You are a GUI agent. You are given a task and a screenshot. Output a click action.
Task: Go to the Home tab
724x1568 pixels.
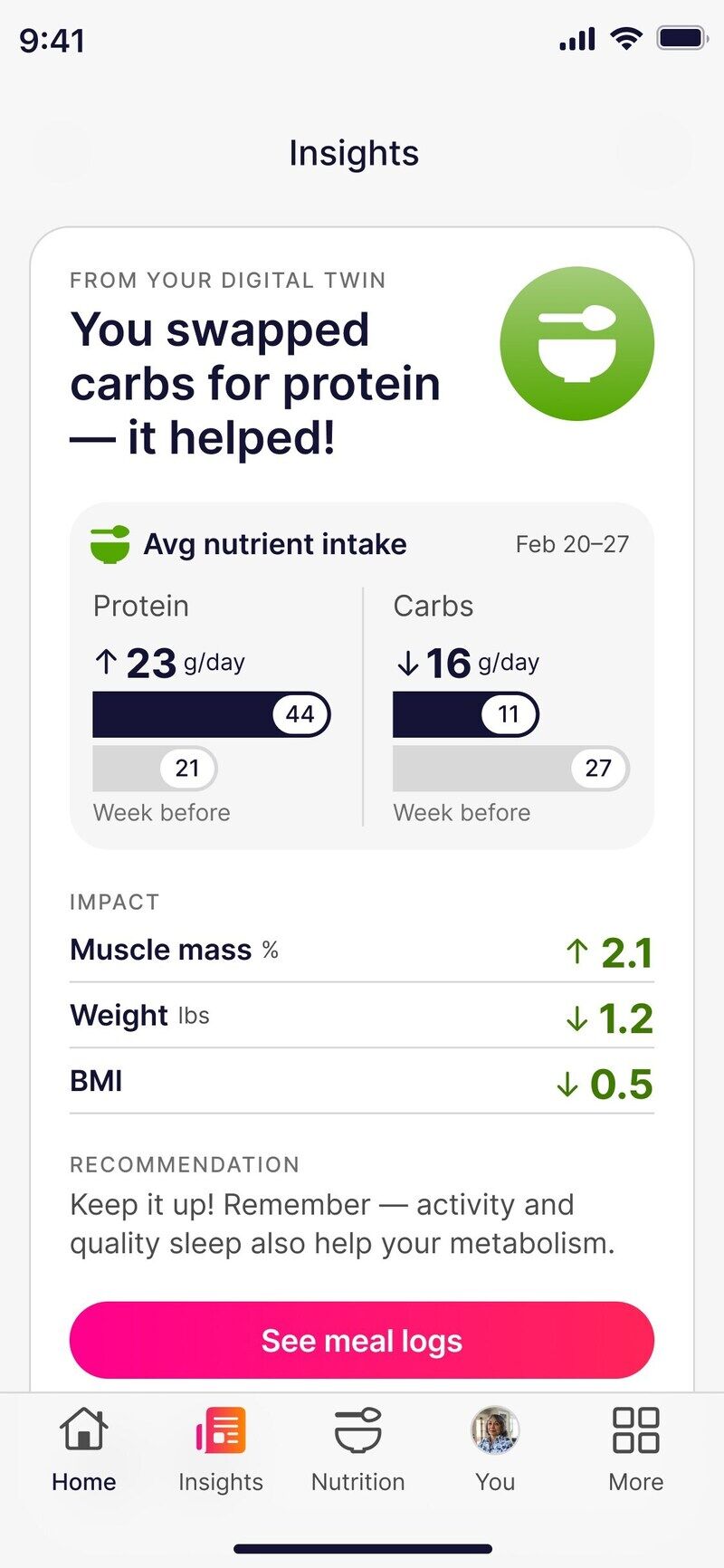pyautogui.click(x=83, y=1448)
